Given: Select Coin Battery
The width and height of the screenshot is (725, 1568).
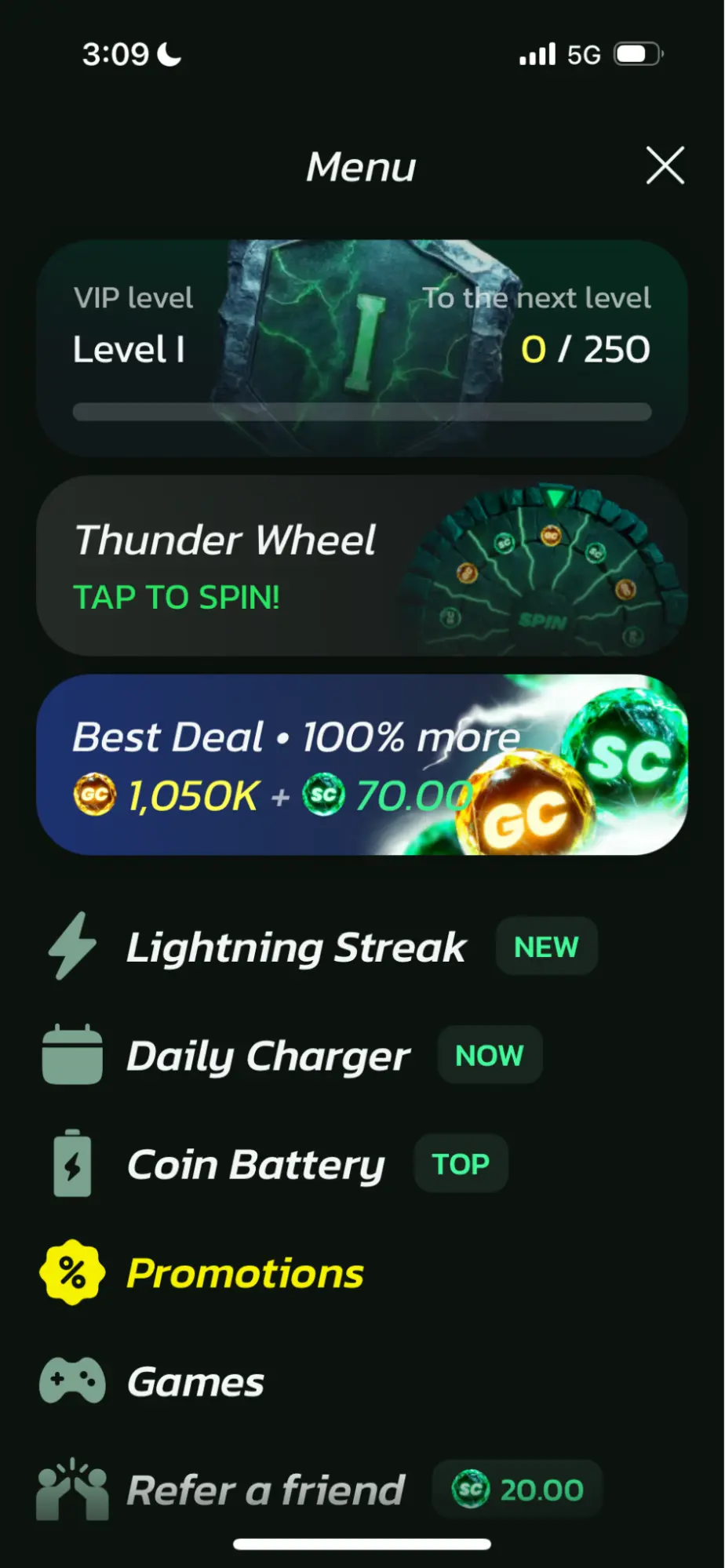Looking at the screenshot, I should click(x=256, y=1164).
